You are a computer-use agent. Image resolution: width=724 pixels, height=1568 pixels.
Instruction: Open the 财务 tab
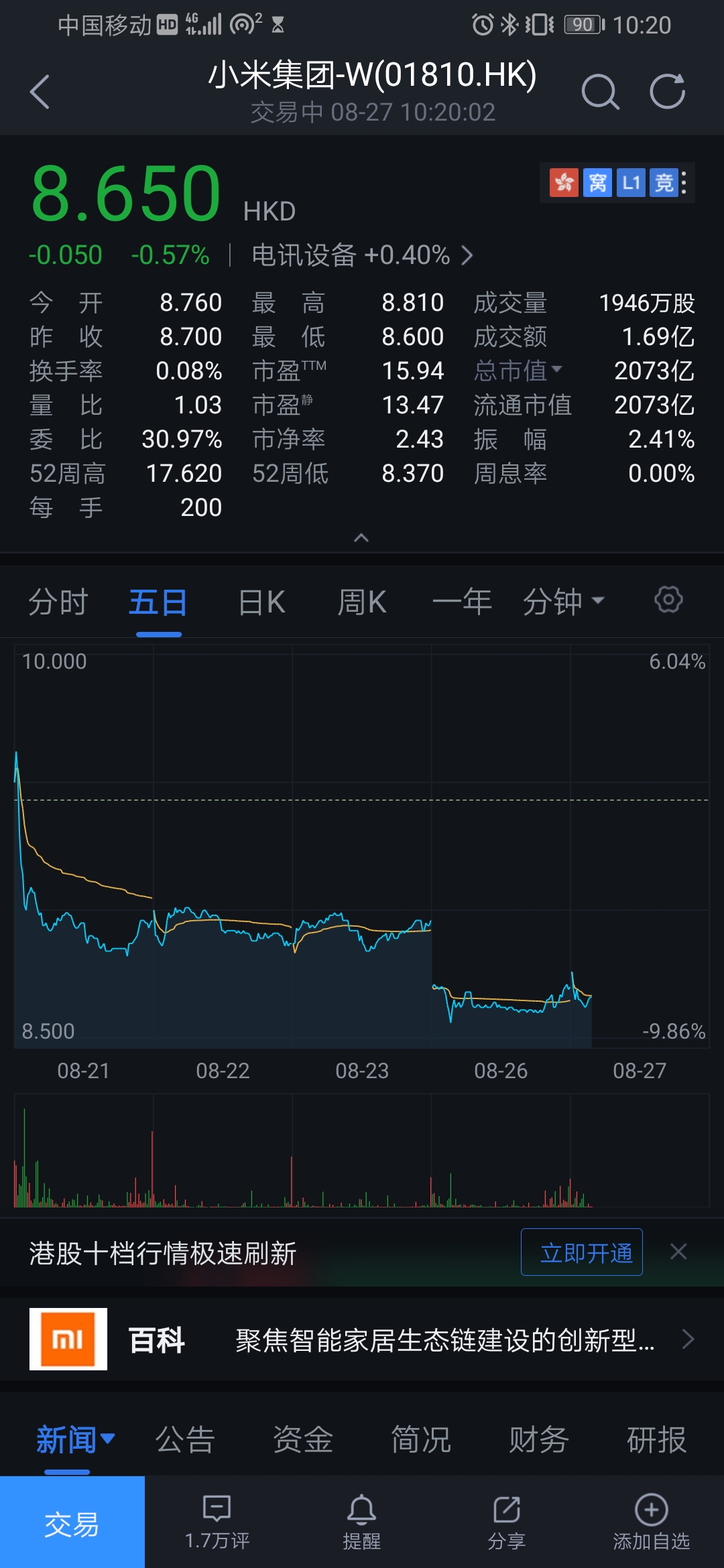pos(538,1439)
